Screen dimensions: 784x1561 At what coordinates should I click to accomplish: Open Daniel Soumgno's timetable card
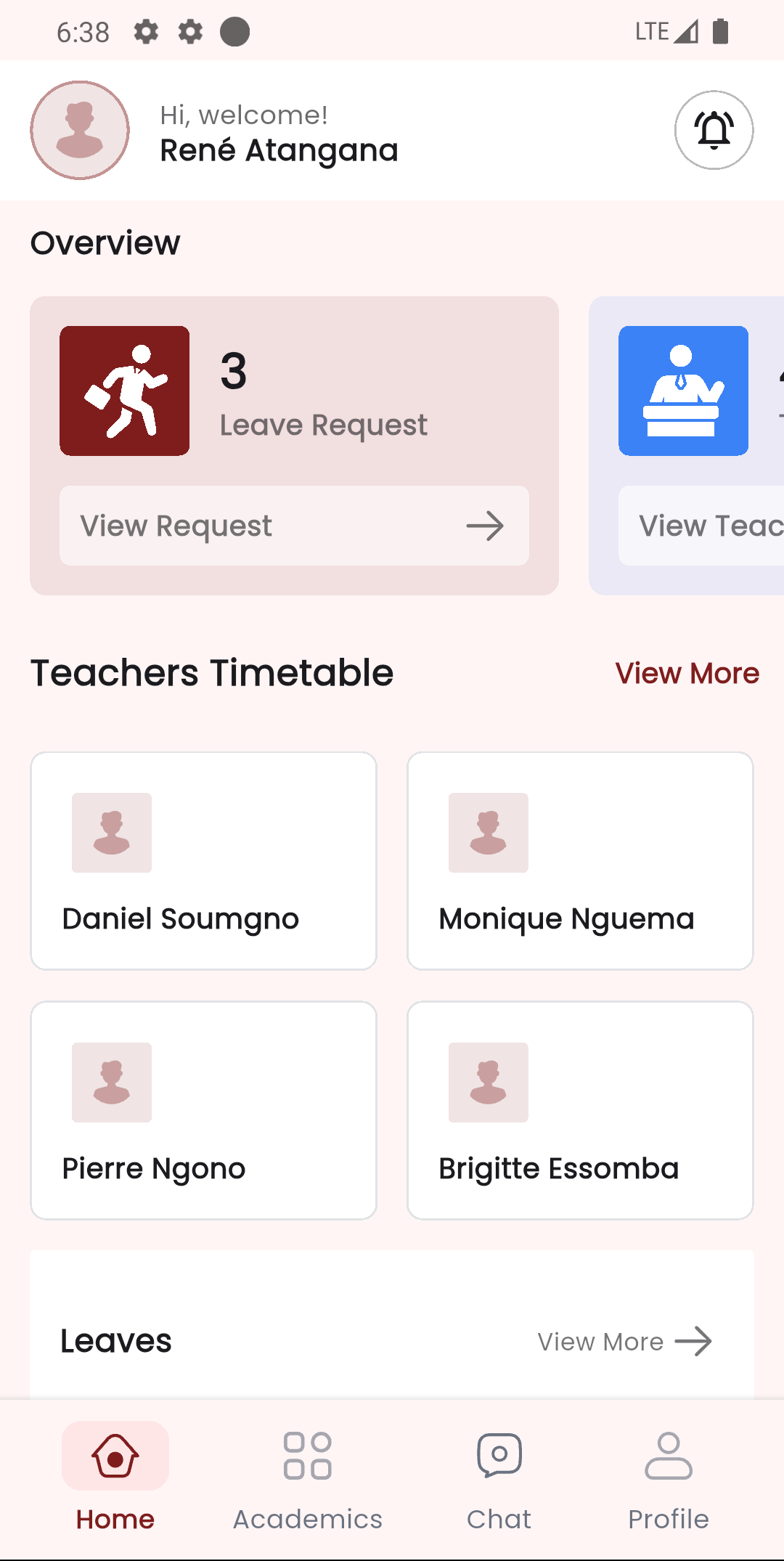(x=203, y=860)
